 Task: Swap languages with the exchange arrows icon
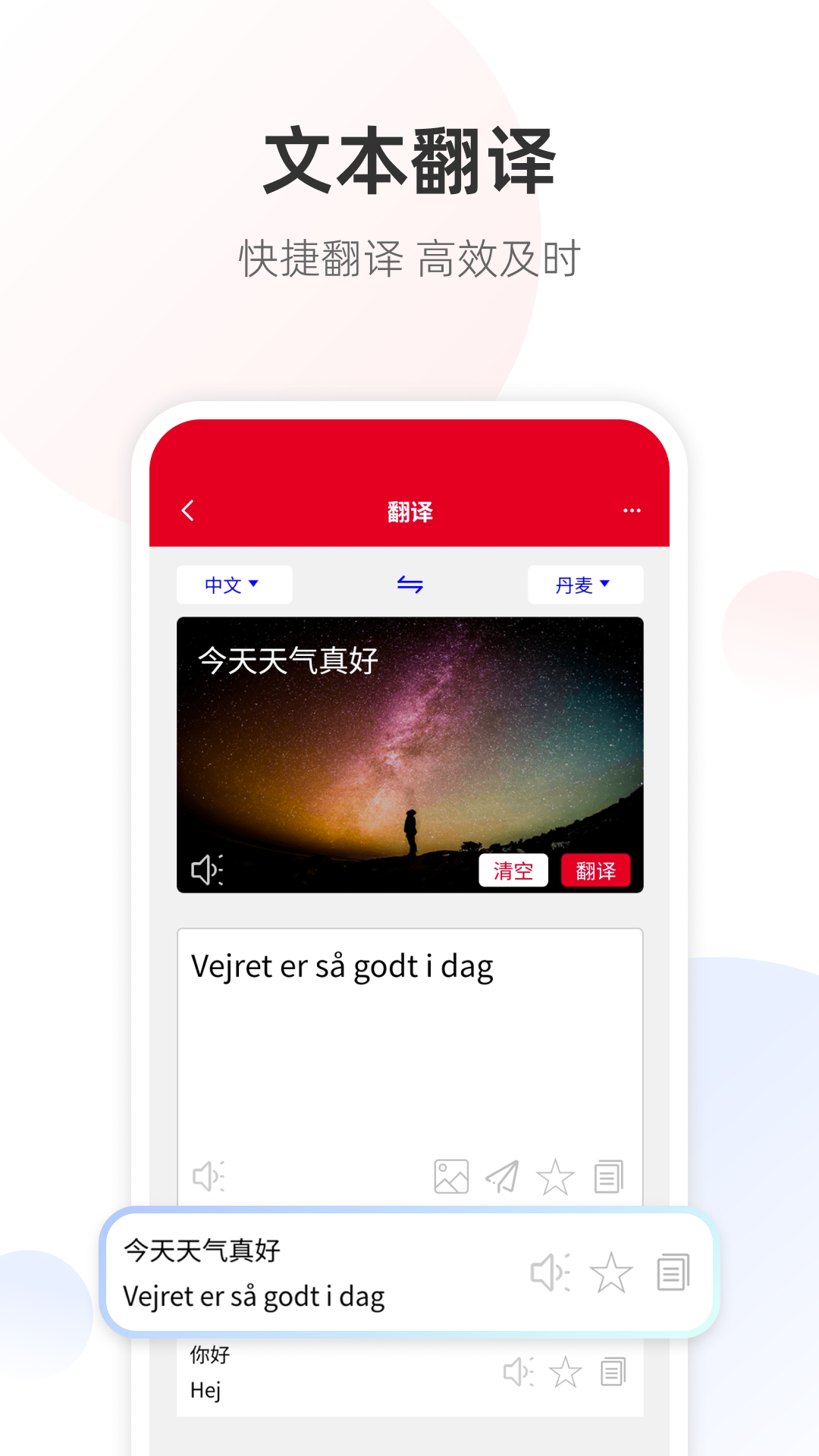tap(409, 584)
